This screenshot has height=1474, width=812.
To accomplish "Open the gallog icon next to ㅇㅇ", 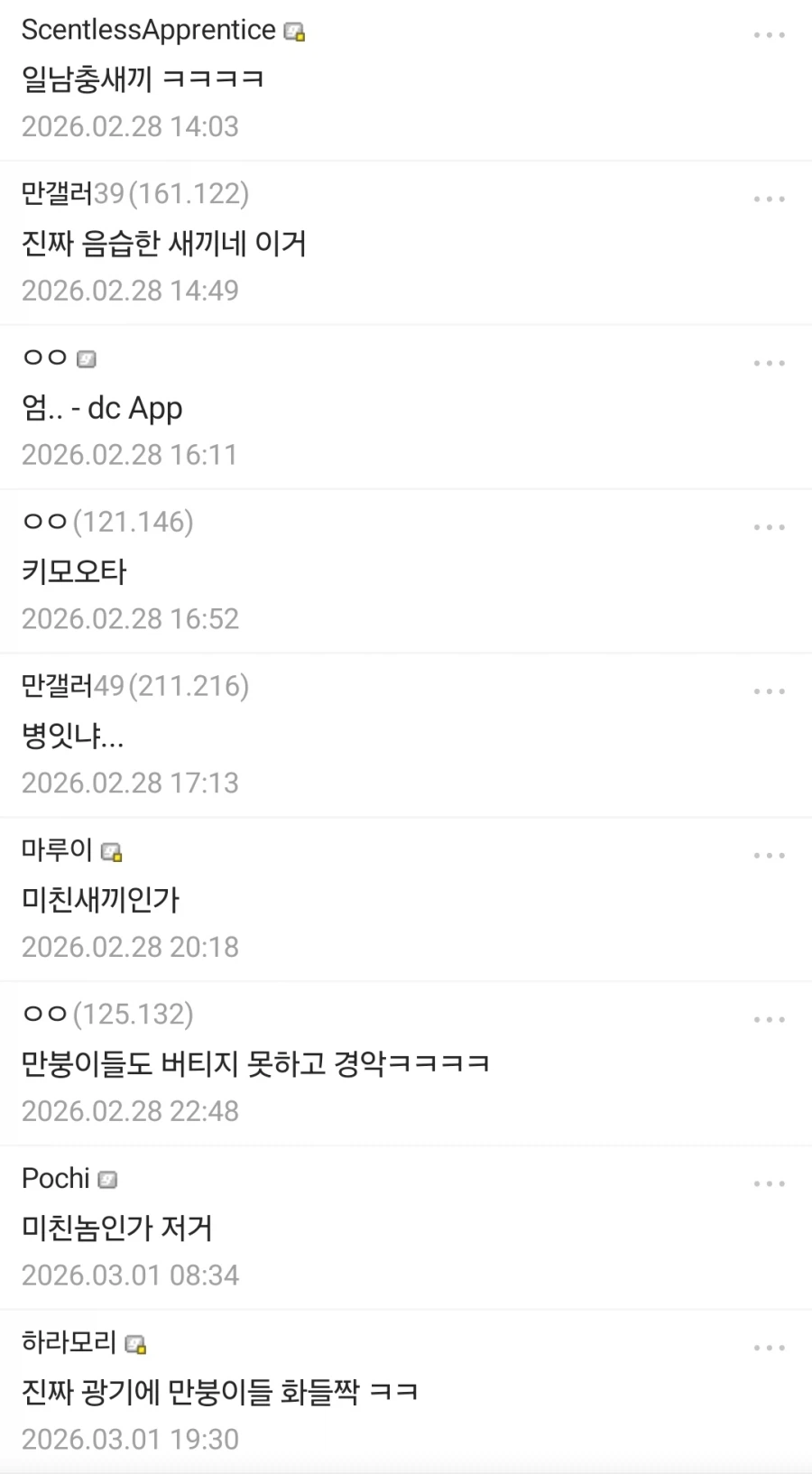I will (86, 357).
